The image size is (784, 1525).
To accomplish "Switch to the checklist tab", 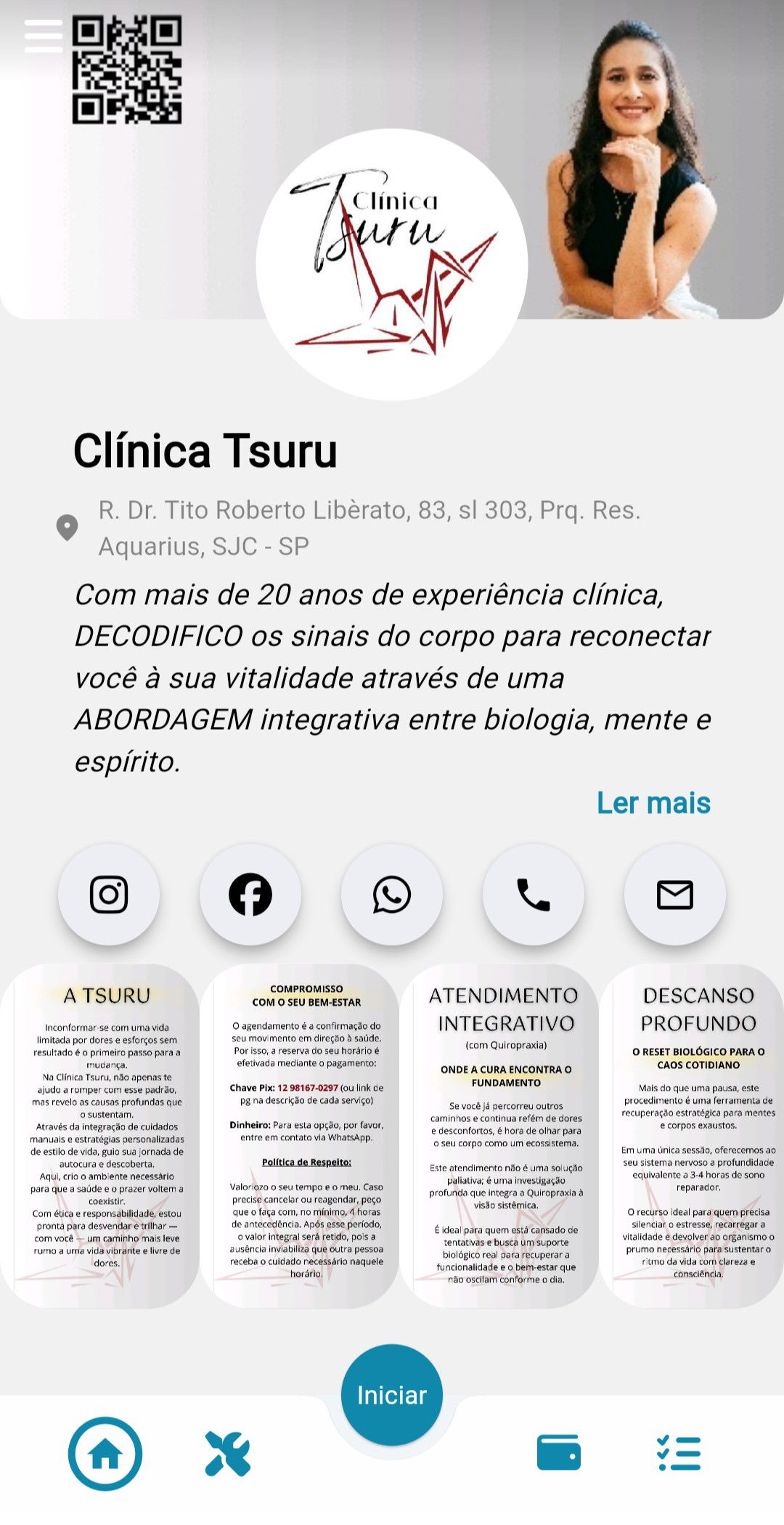I will (x=679, y=1453).
